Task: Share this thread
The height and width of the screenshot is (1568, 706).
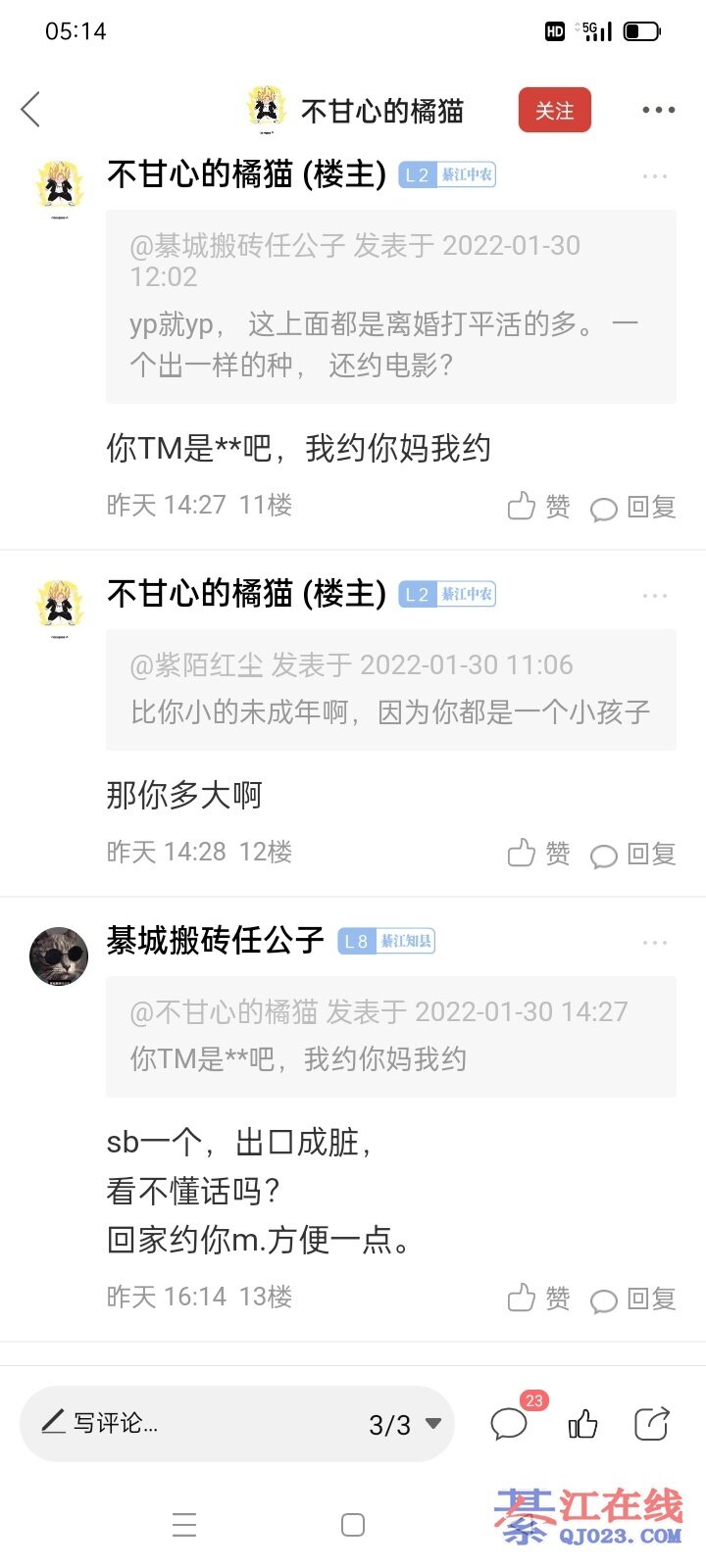Action: coord(652,1423)
